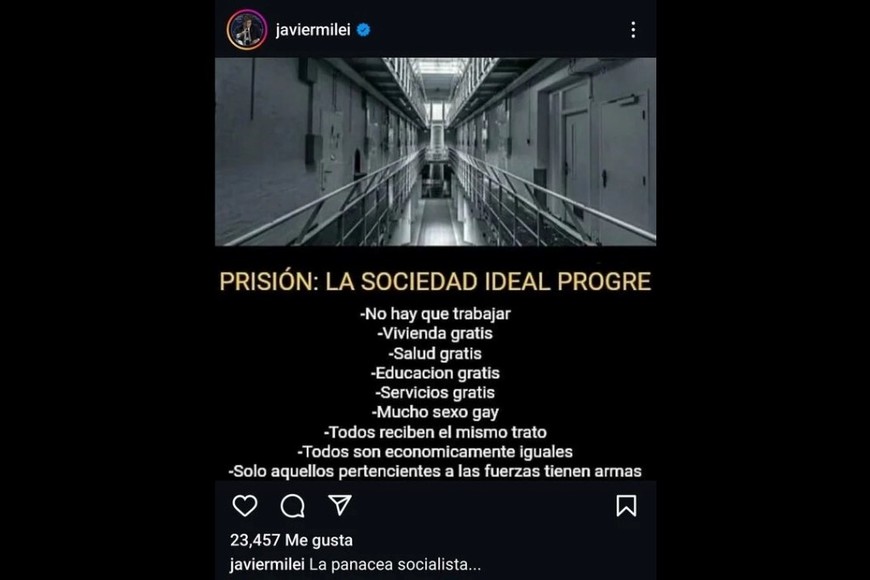Open javiermilei profile picture in header
870x580 pixels.
pyautogui.click(x=246, y=30)
